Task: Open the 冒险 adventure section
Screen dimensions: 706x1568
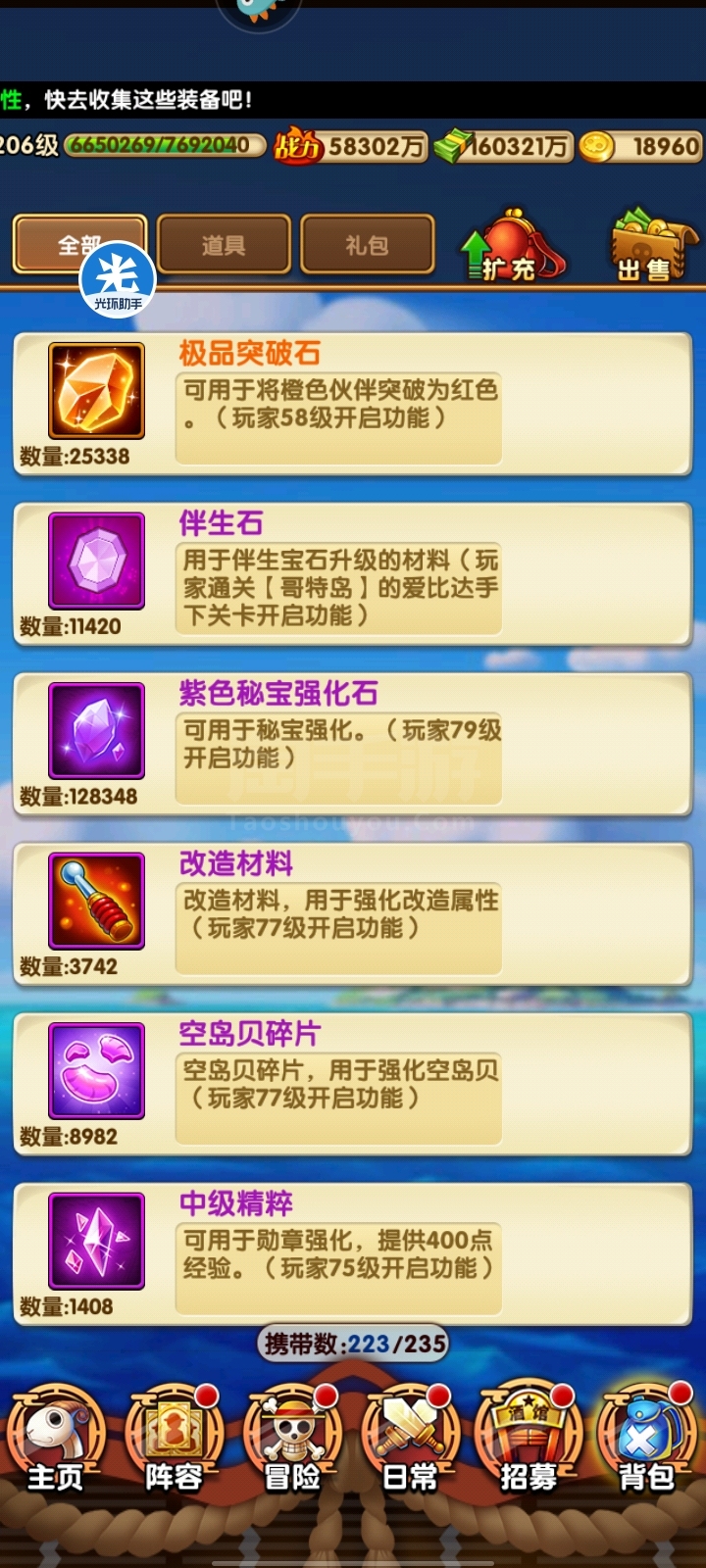Action: click(292, 1439)
